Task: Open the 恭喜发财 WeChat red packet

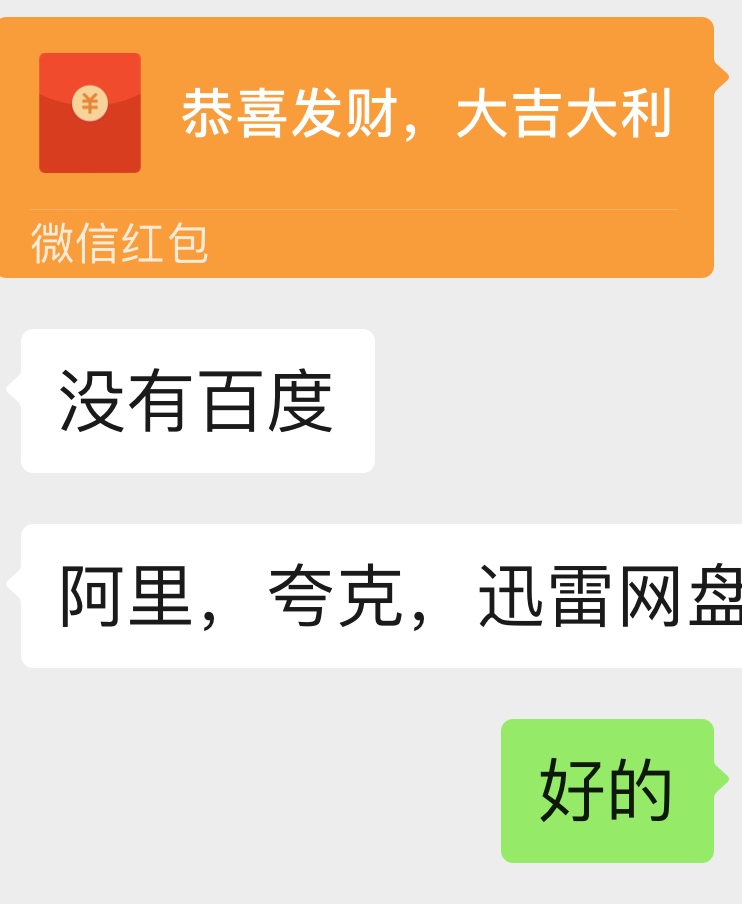Action: click(x=355, y=130)
